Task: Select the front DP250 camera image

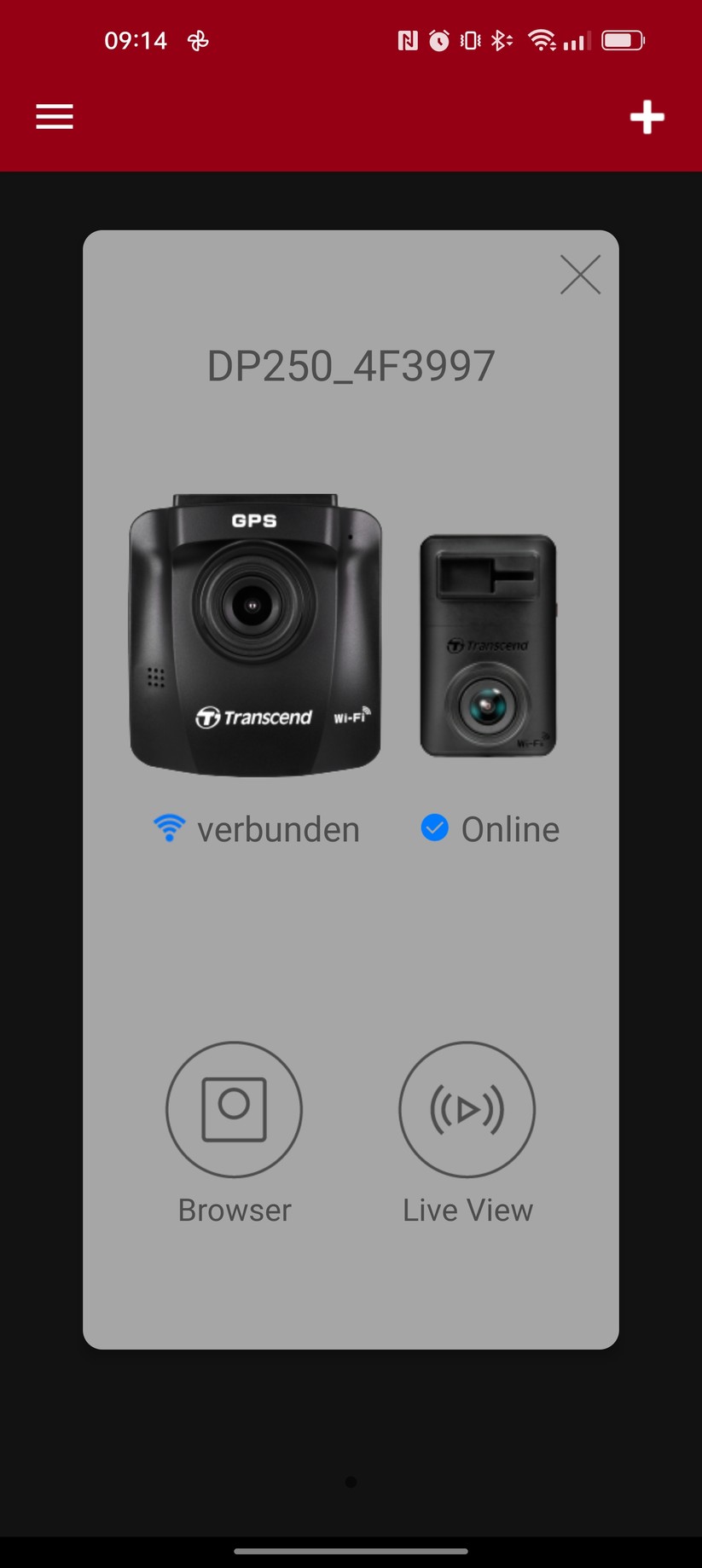Action: [x=254, y=636]
